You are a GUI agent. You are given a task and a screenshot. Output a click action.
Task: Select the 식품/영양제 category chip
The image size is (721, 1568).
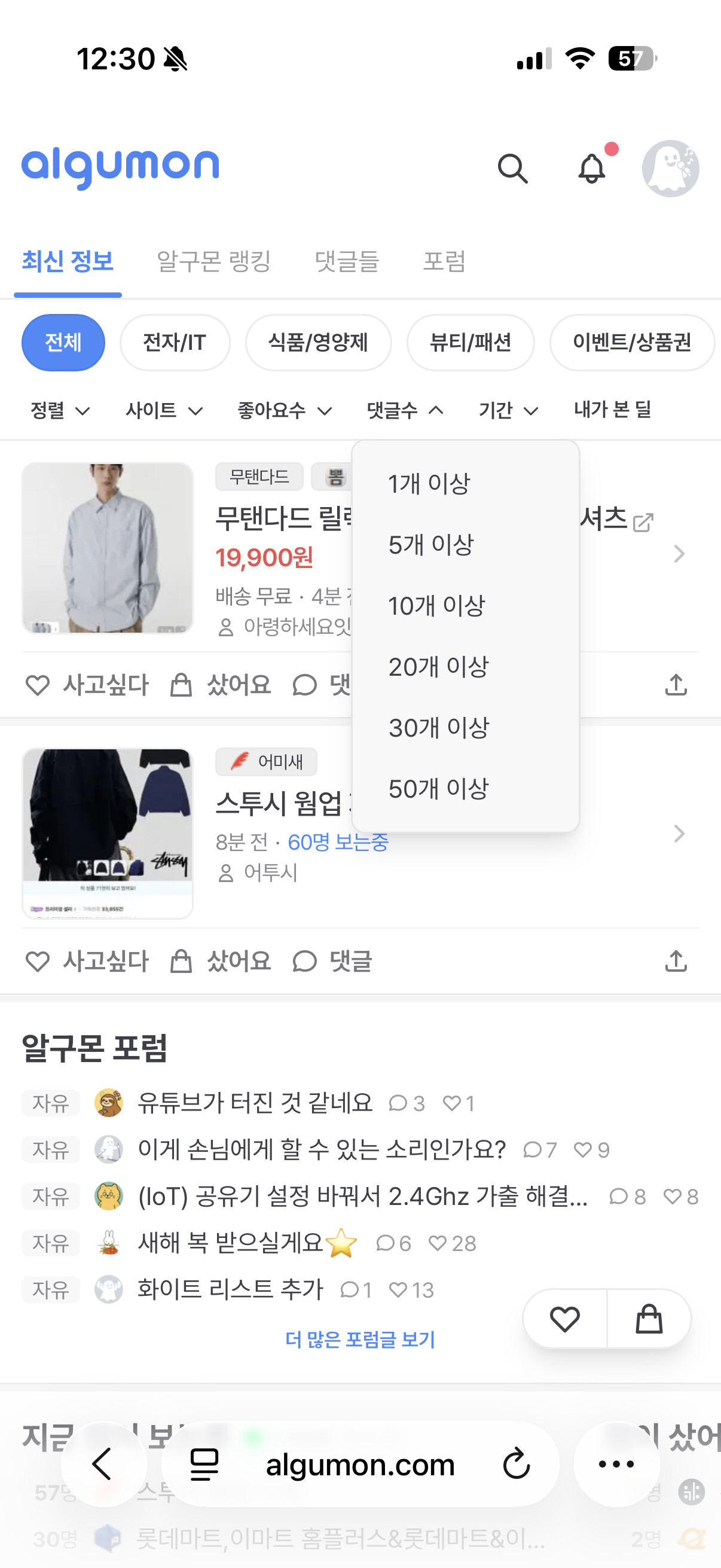tap(317, 343)
